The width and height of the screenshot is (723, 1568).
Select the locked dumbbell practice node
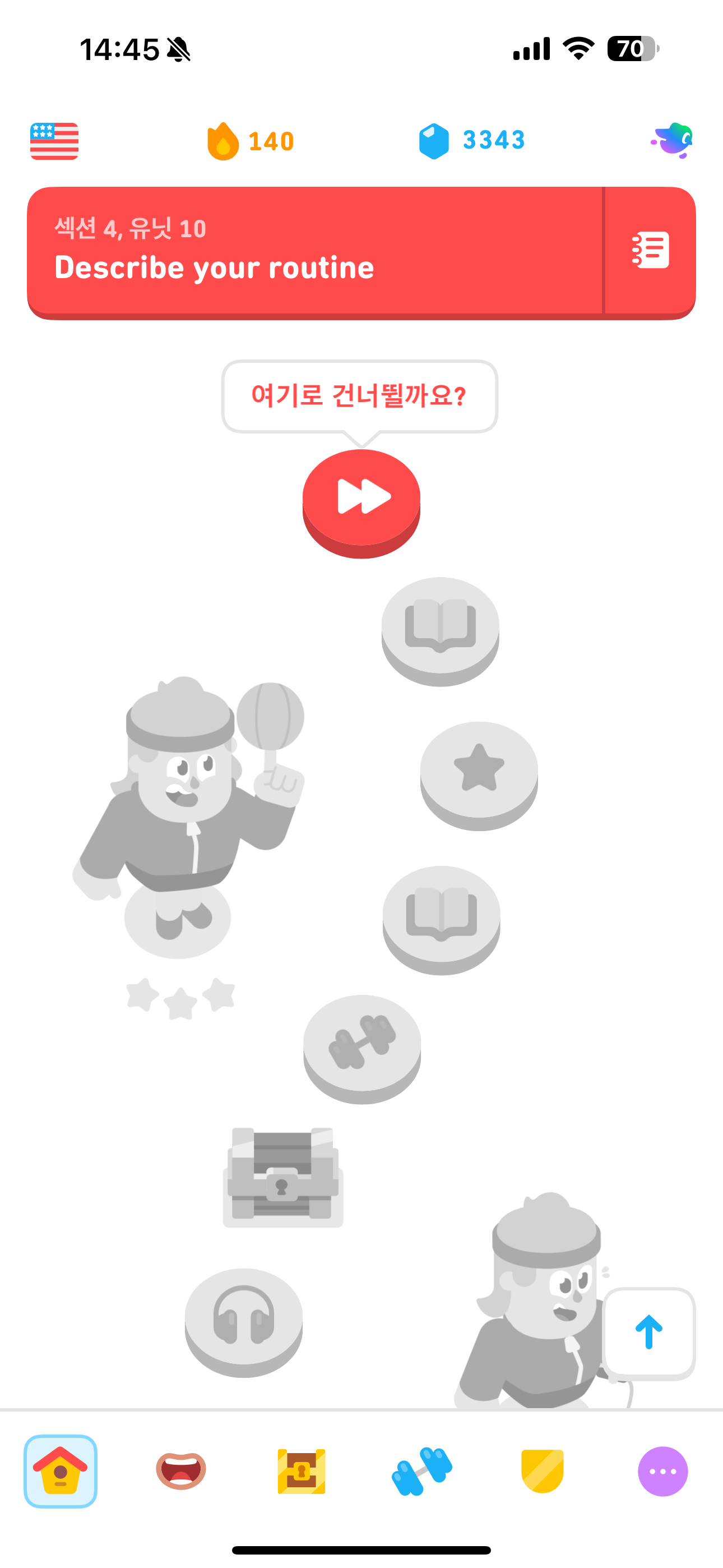pyautogui.click(x=362, y=1042)
